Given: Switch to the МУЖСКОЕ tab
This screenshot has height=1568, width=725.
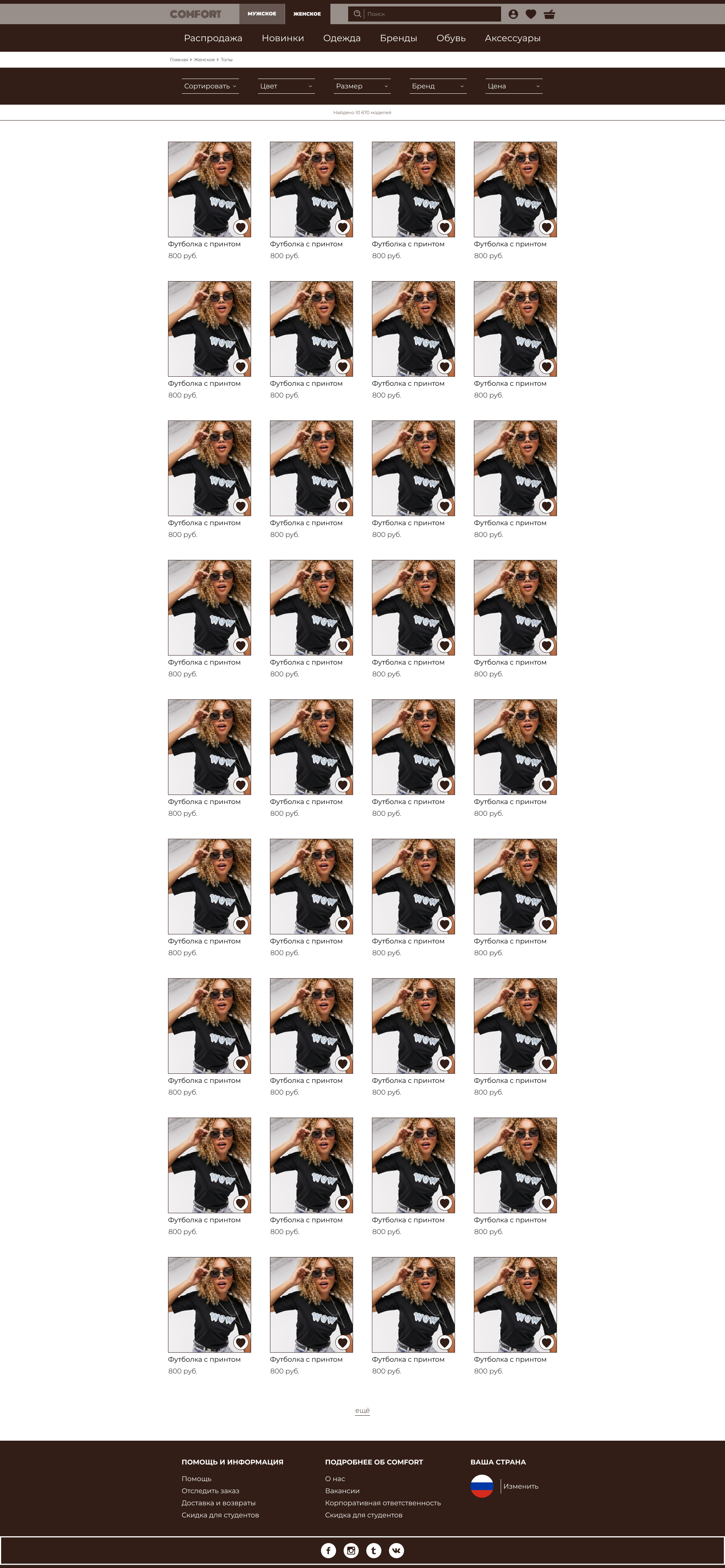Looking at the screenshot, I should click(262, 13).
